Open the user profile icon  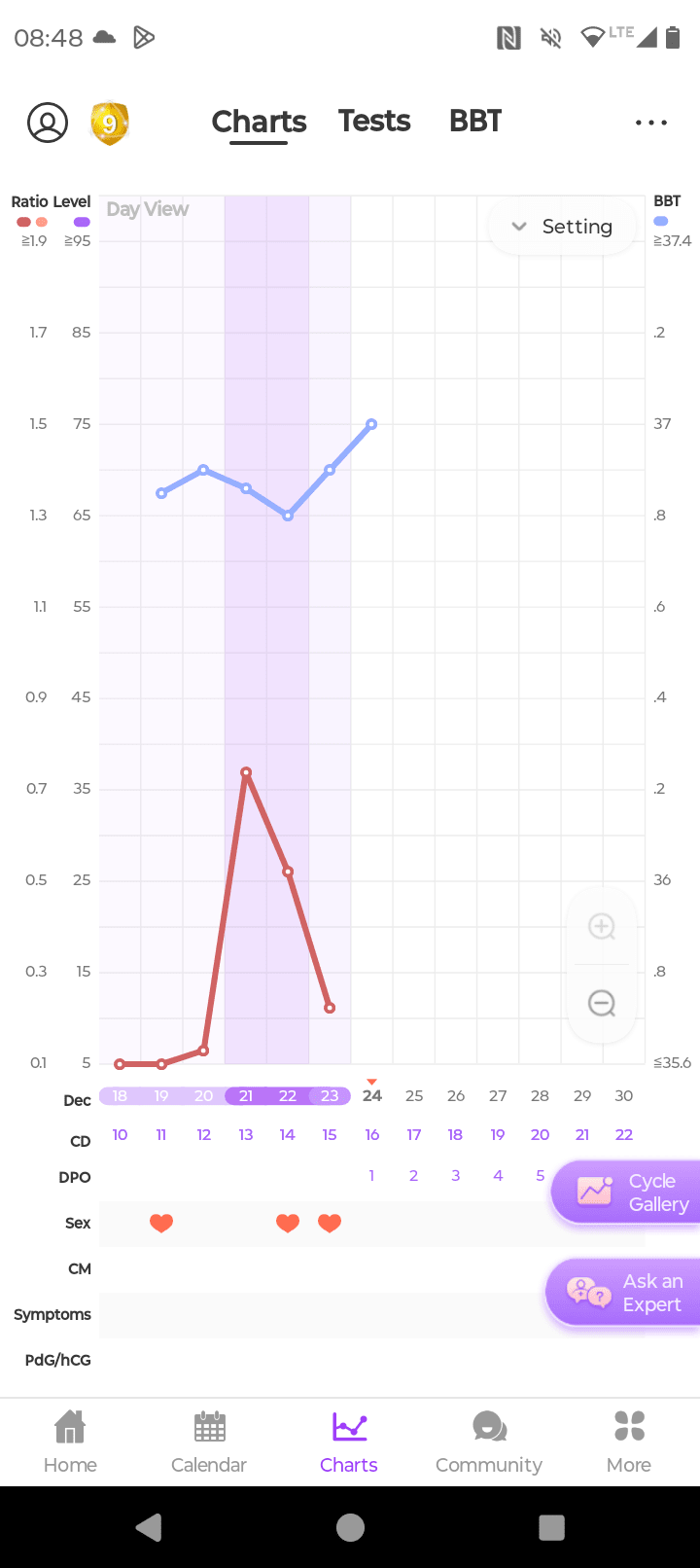(x=48, y=123)
